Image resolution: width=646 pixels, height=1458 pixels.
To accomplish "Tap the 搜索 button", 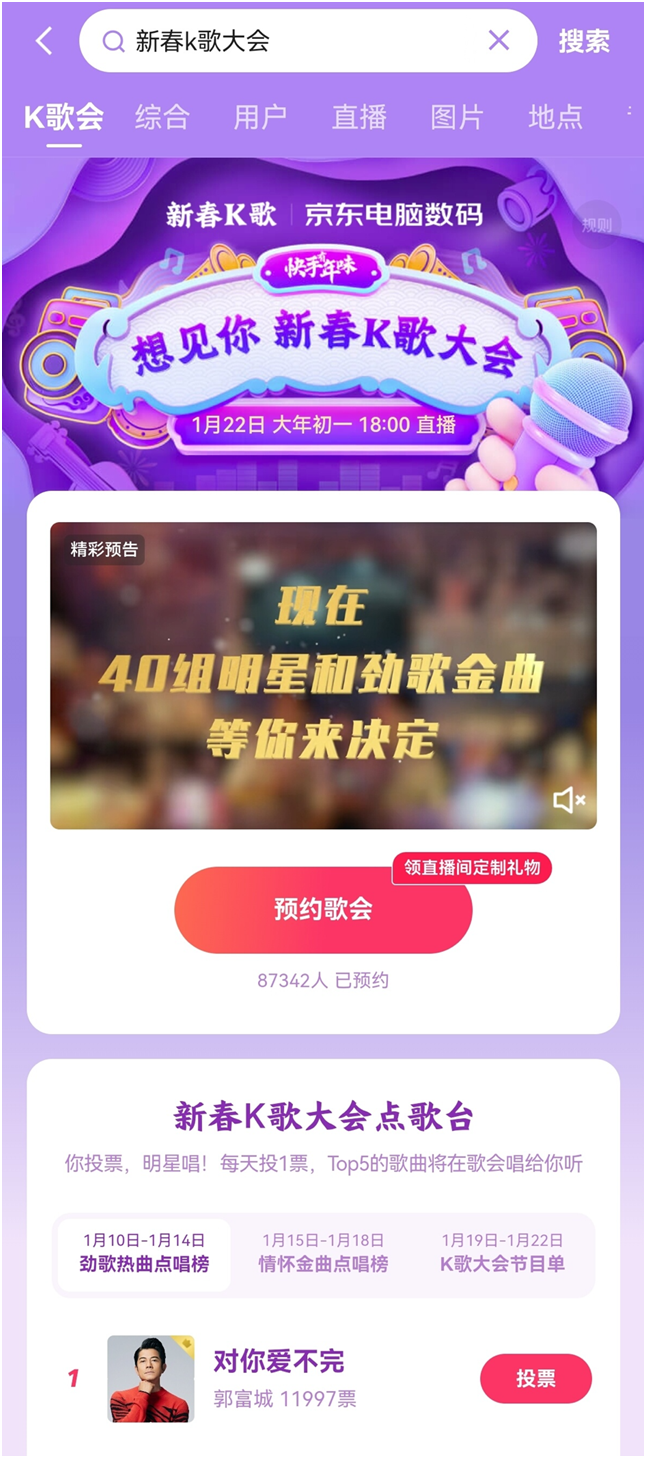I will point(584,41).
